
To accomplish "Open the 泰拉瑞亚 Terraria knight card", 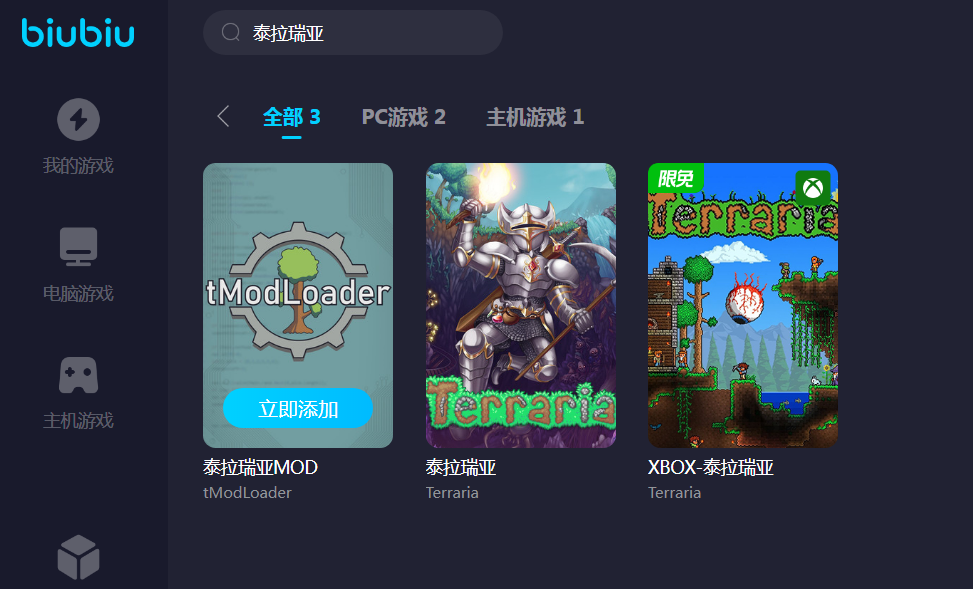I will click(x=520, y=305).
